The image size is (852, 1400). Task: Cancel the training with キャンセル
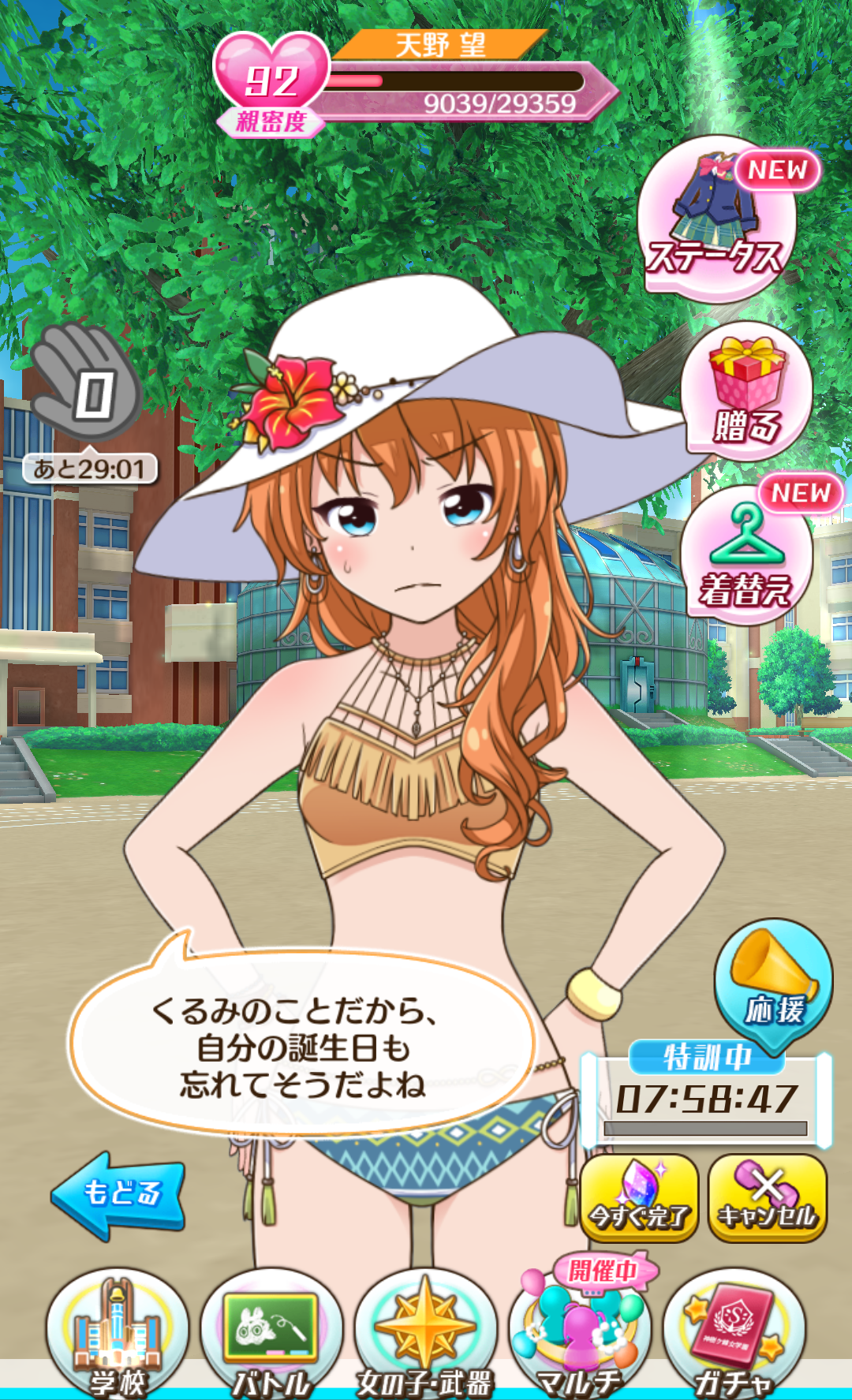tap(767, 1197)
